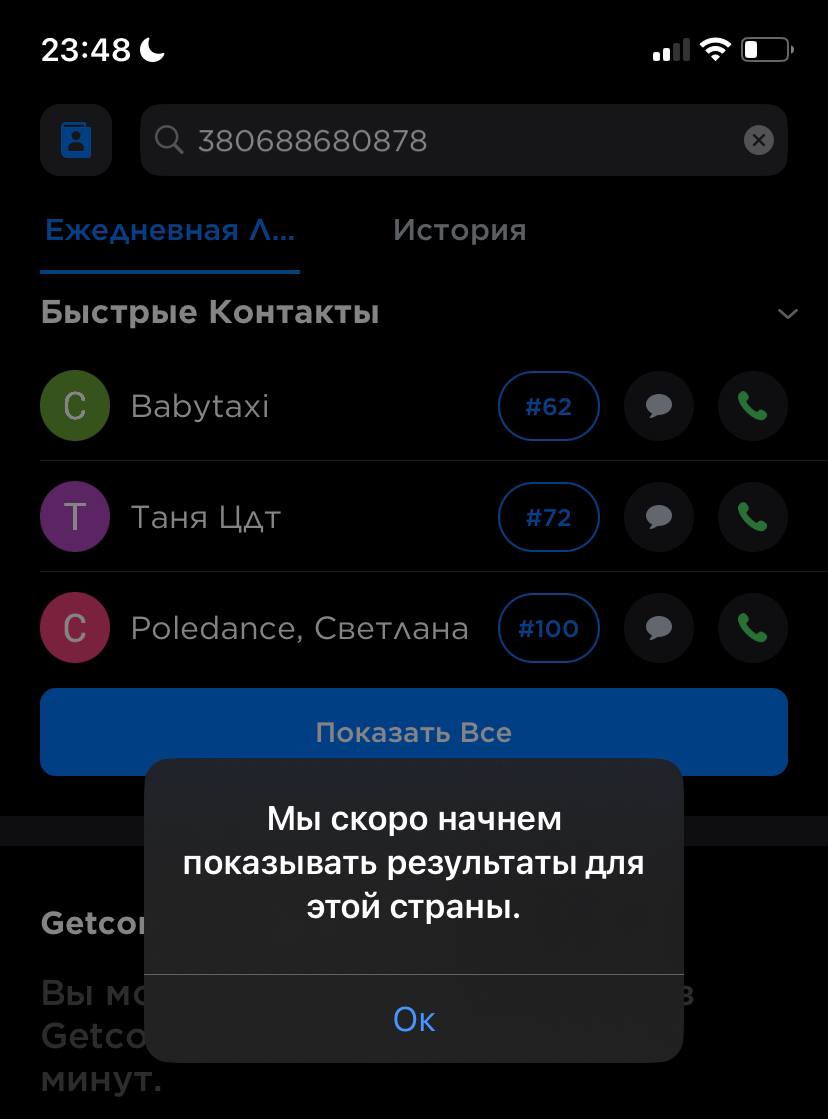Message Poledance, Светлана
Image resolution: width=828 pixels, height=1119 pixels.
click(658, 628)
